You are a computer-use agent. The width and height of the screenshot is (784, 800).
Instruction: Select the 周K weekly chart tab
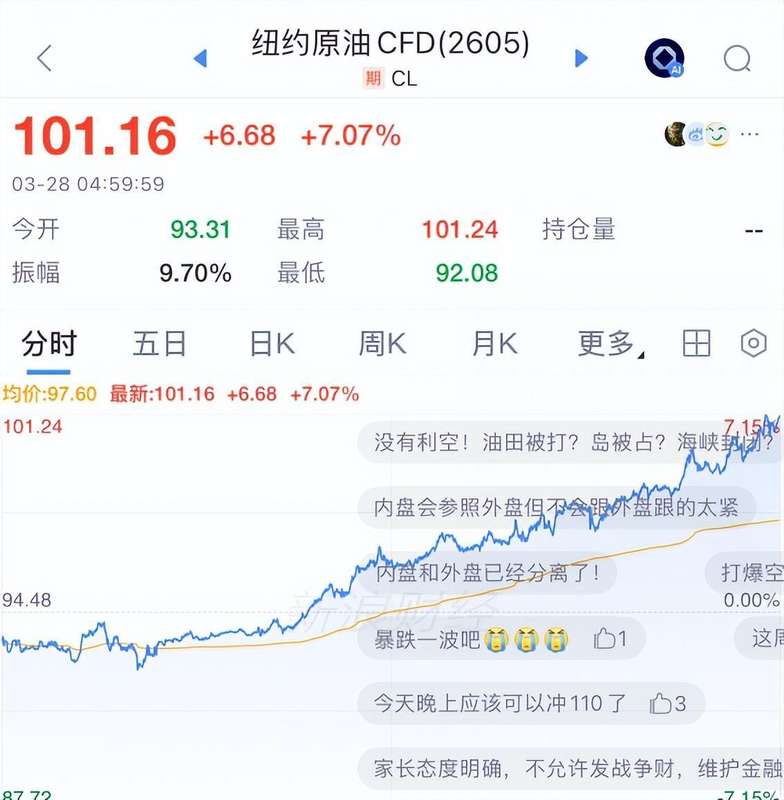[381, 343]
